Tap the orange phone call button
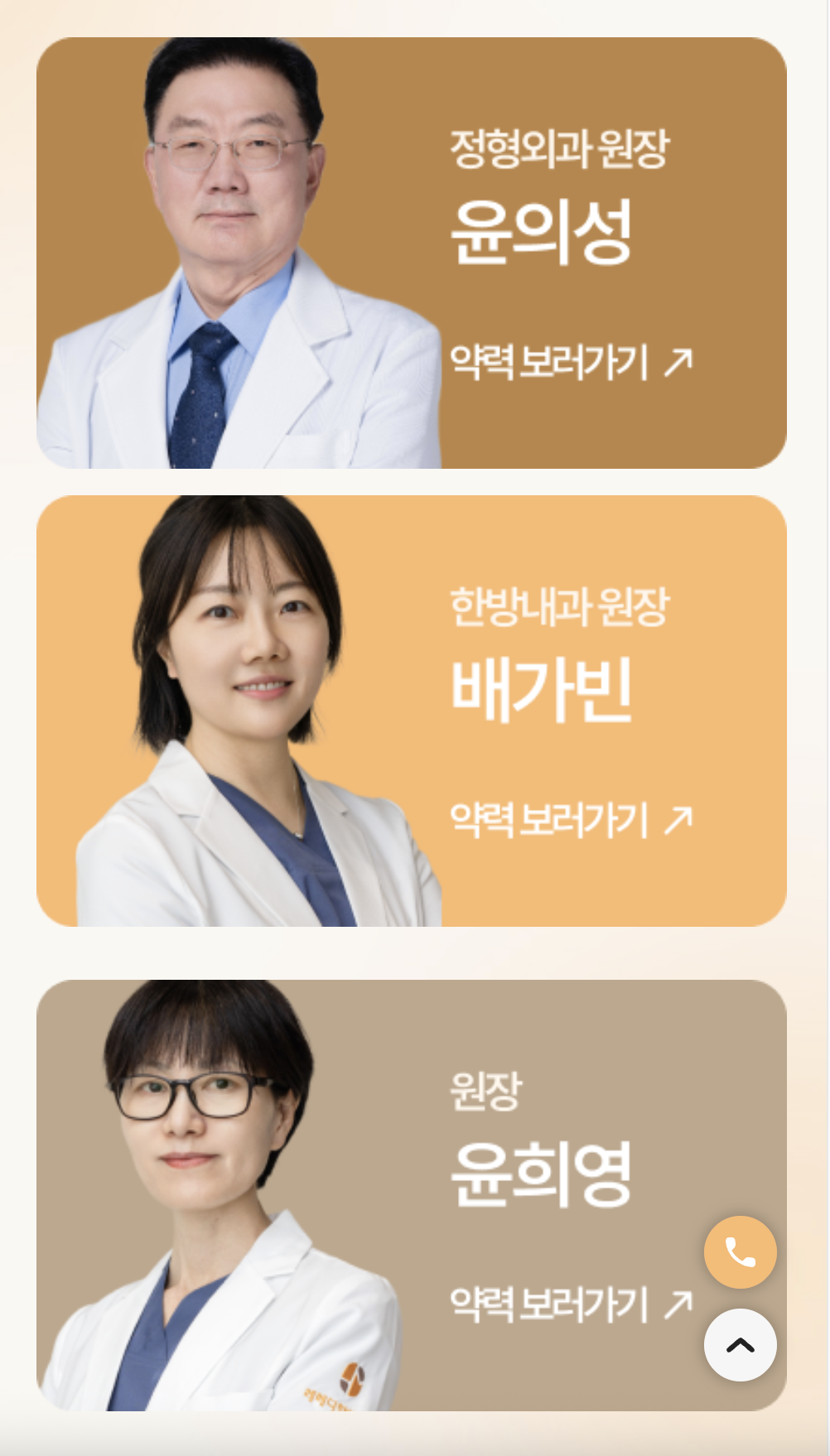 740,1251
